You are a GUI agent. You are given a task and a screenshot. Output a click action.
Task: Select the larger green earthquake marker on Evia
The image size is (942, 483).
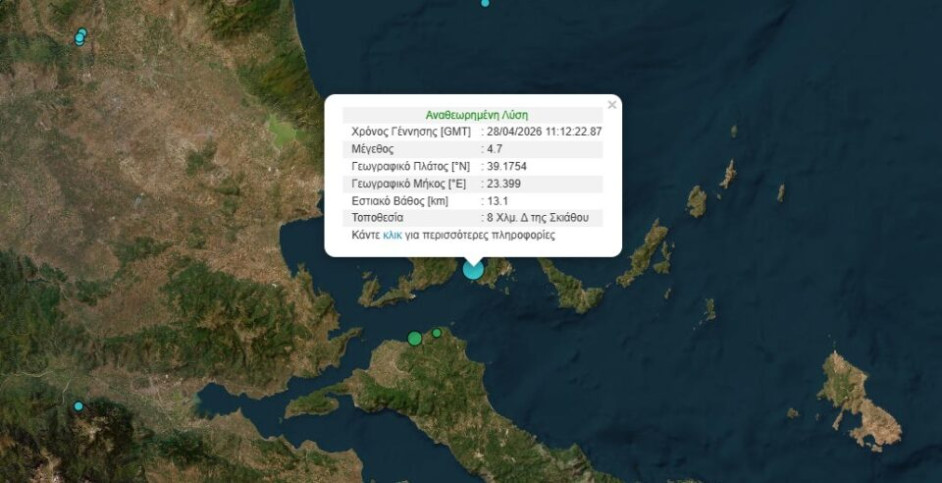(x=415, y=338)
